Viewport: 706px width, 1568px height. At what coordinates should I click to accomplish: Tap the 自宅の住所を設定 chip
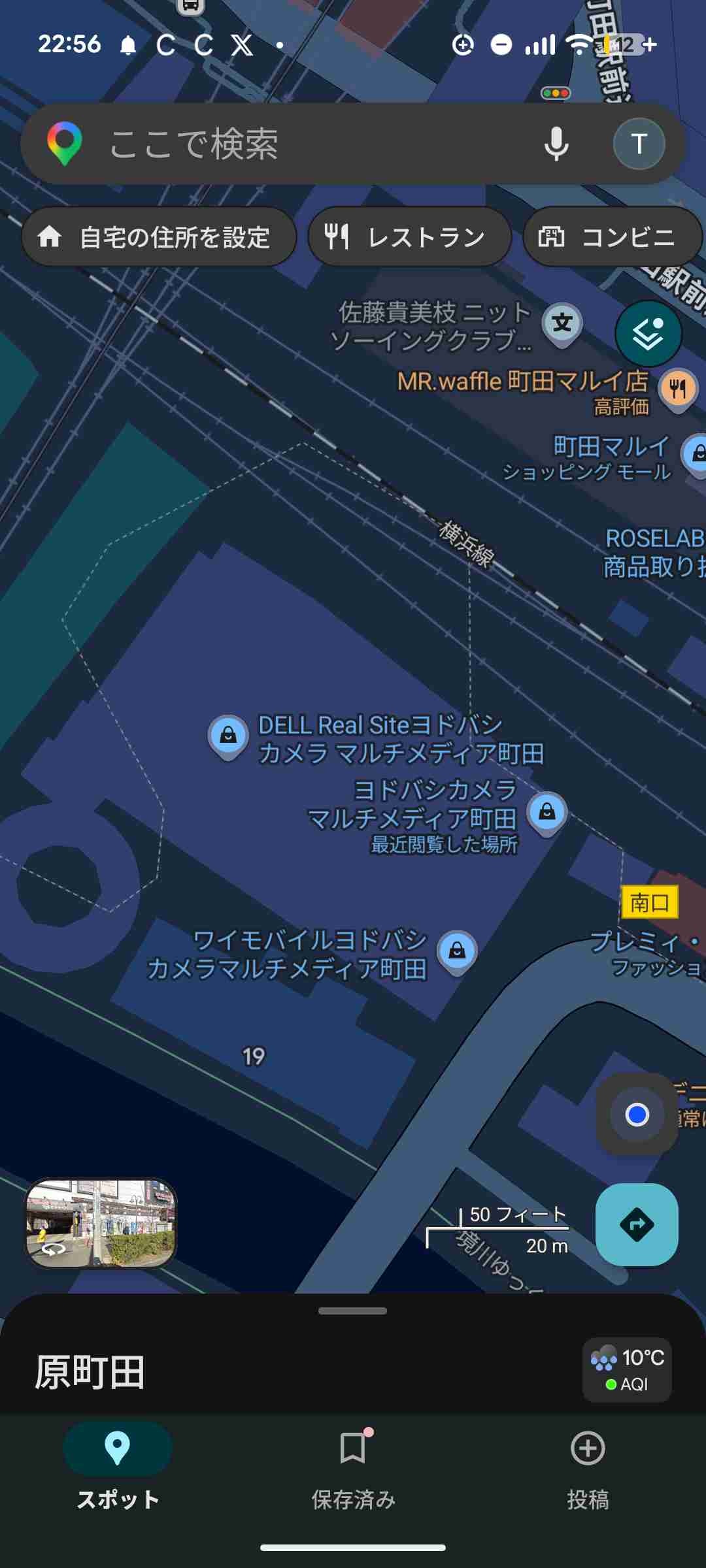point(159,237)
